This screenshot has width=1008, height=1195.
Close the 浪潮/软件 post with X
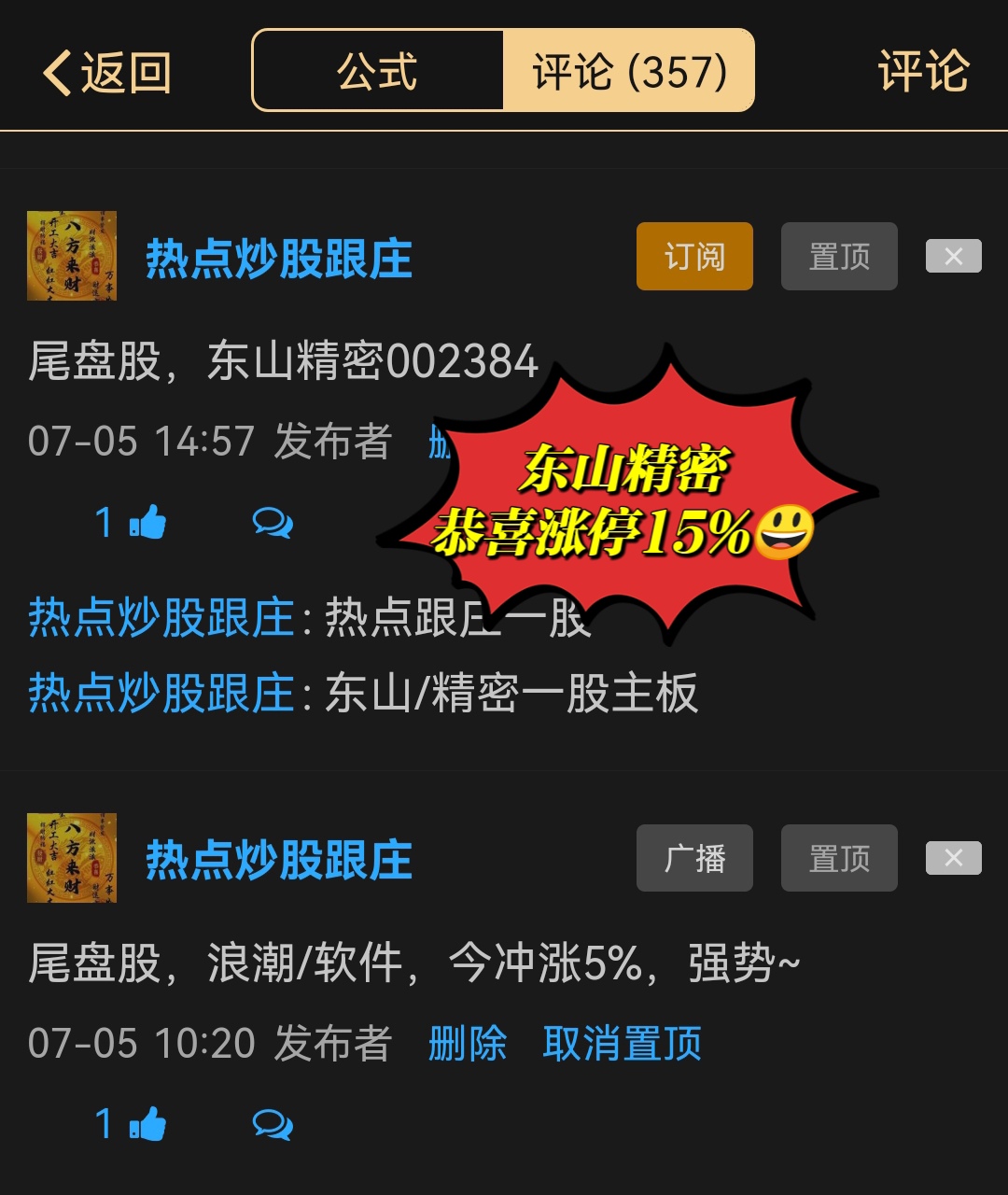[x=953, y=858]
